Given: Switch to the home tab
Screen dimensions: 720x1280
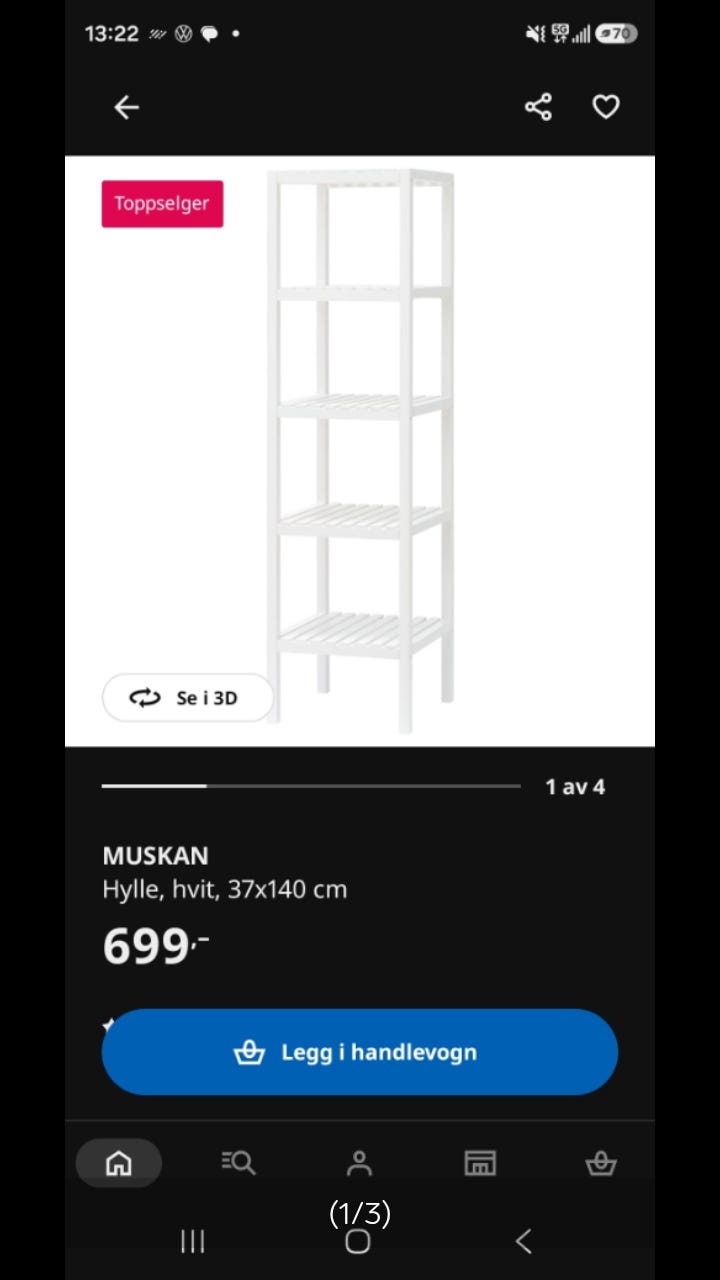Looking at the screenshot, I should click(x=119, y=1163).
